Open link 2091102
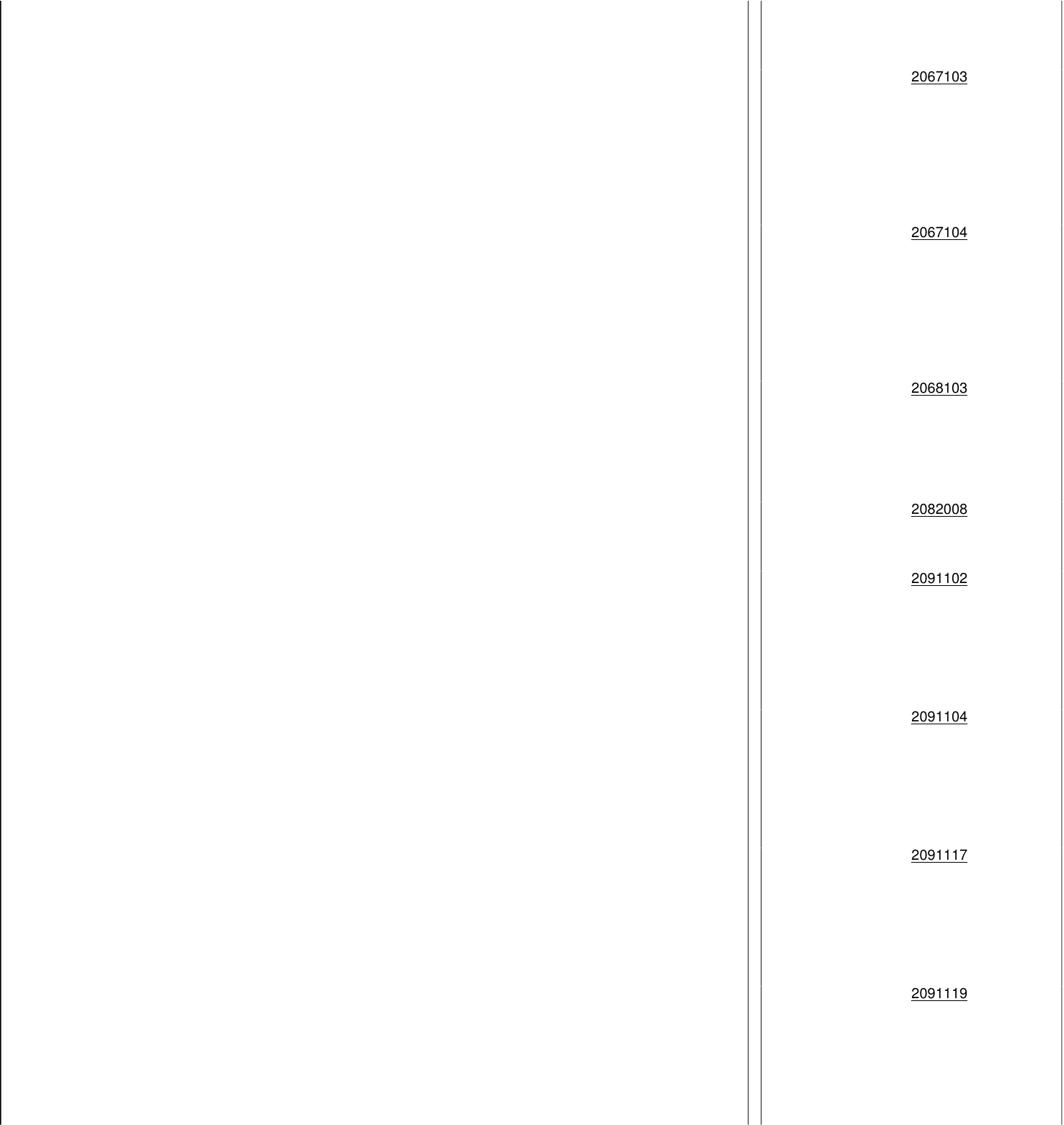Image resolution: width=1064 pixels, height=1125 pixels. point(939,579)
